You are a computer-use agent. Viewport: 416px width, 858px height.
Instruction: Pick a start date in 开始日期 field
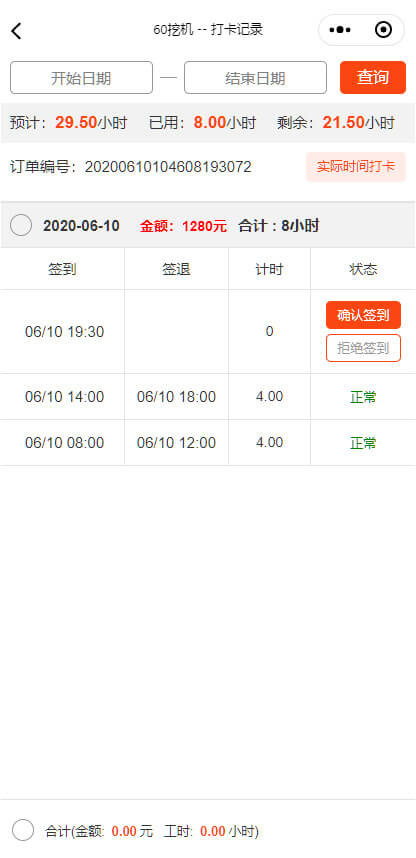81,78
